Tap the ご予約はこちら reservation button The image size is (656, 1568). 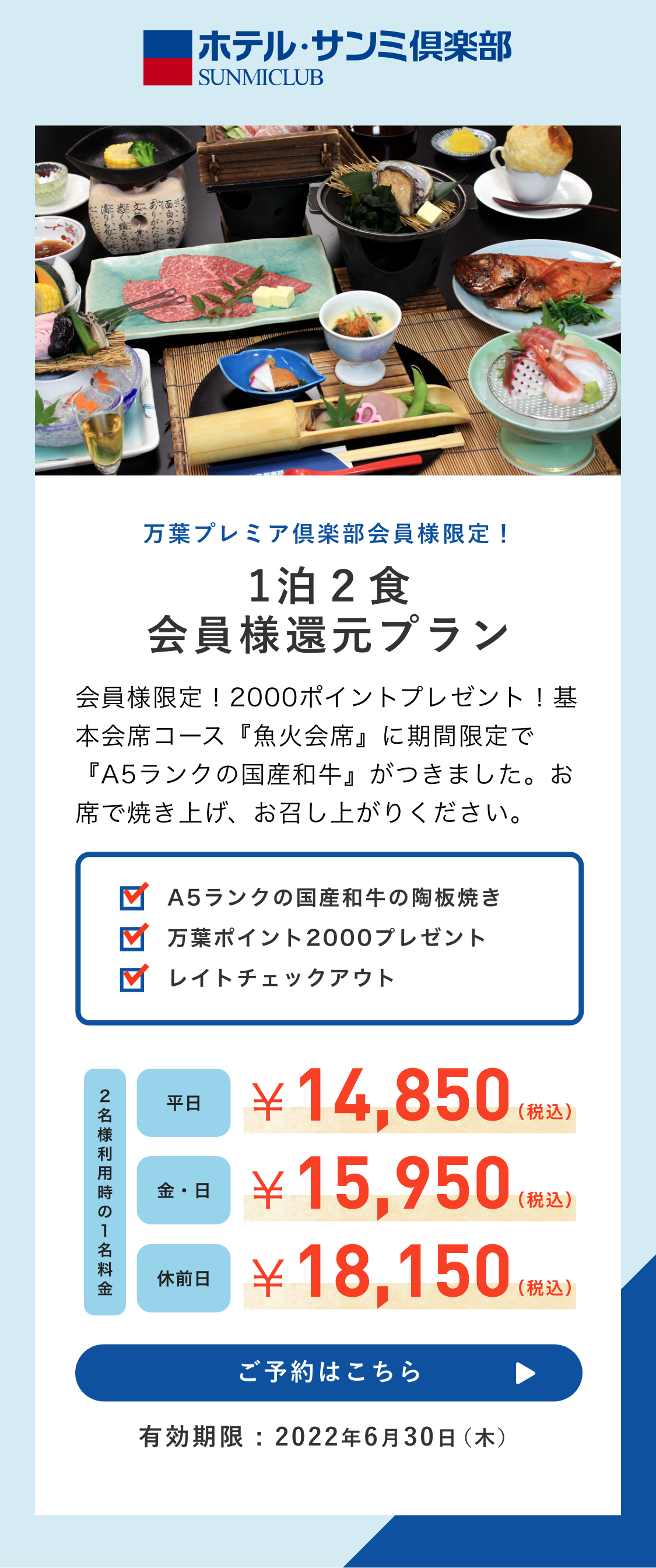click(x=329, y=1373)
